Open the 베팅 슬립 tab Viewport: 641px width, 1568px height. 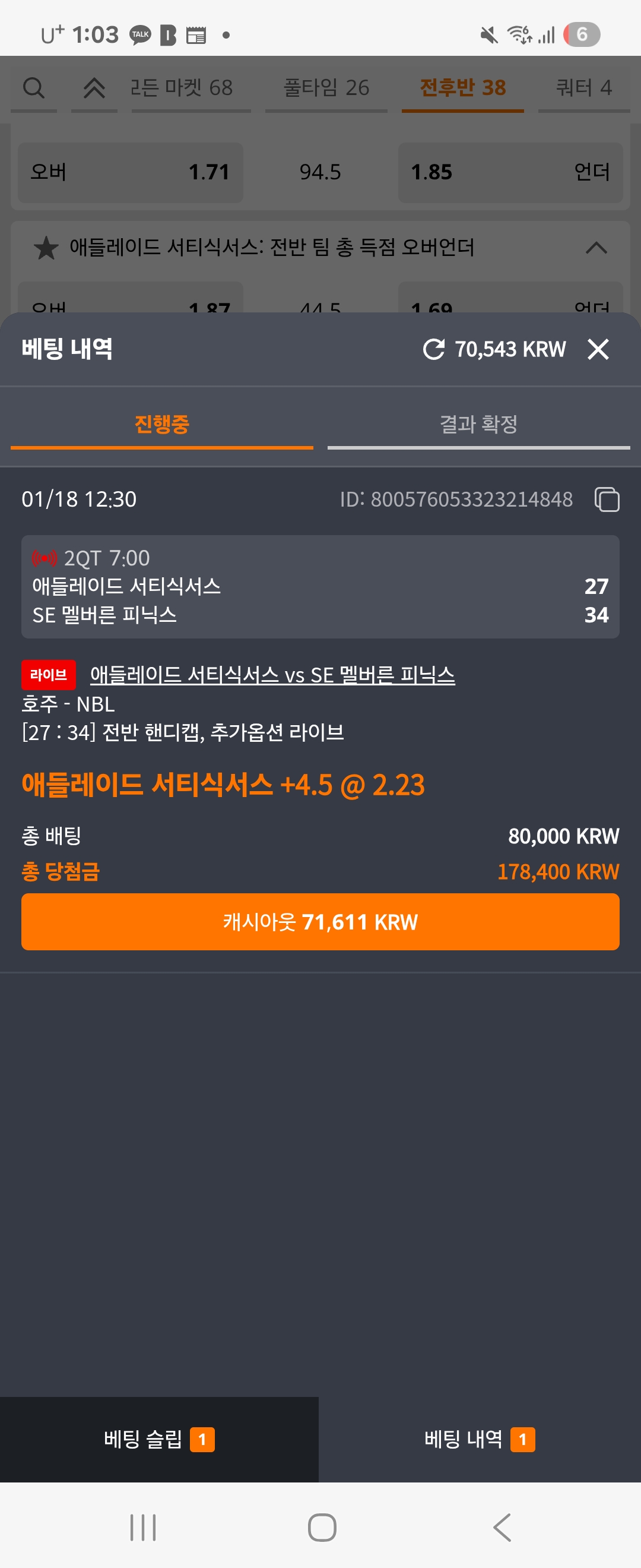click(x=158, y=1439)
